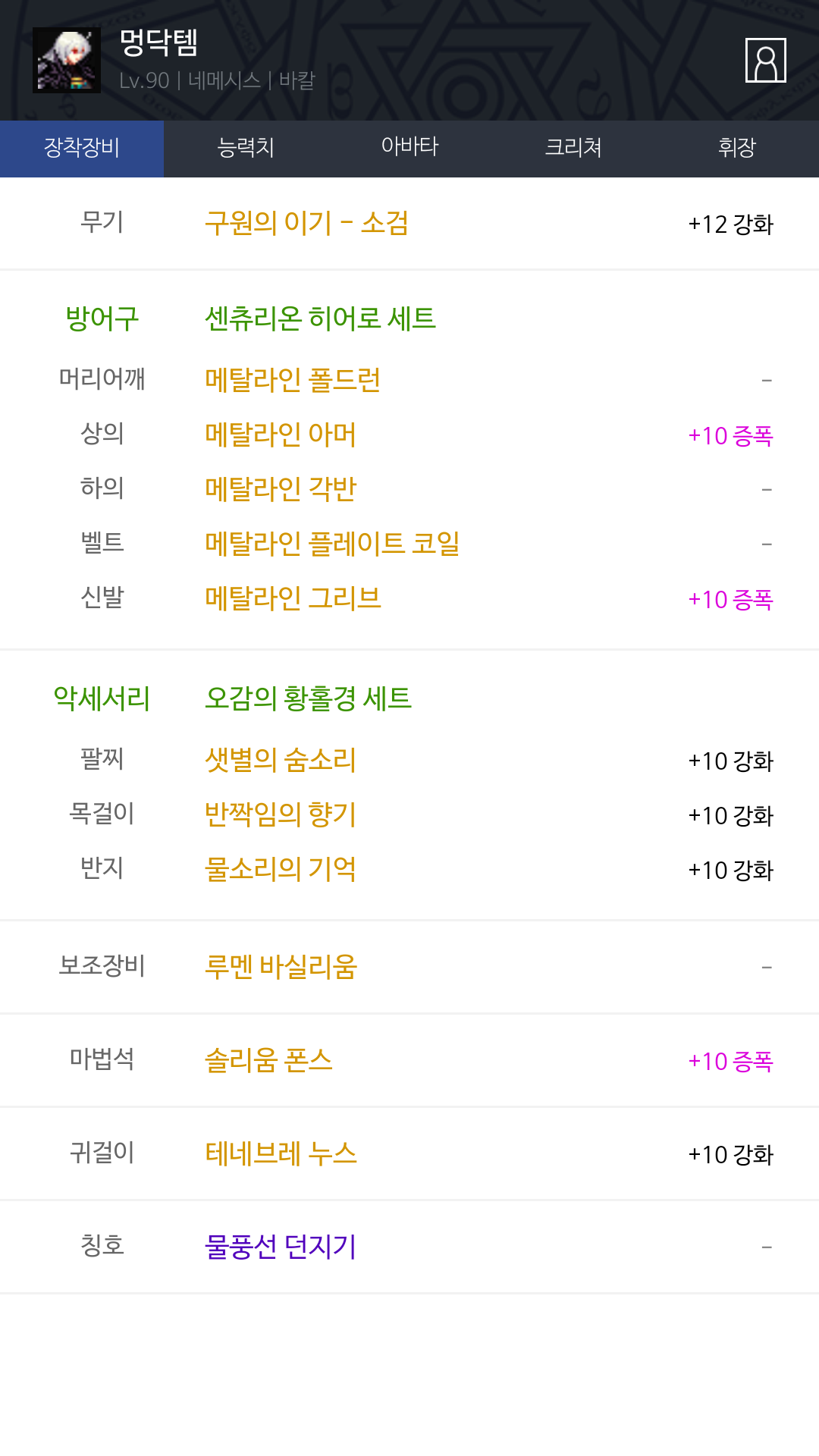Image resolution: width=819 pixels, height=1456 pixels.
Task: View the 휘장 tab
Action: pyautogui.click(x=737, y=149)
